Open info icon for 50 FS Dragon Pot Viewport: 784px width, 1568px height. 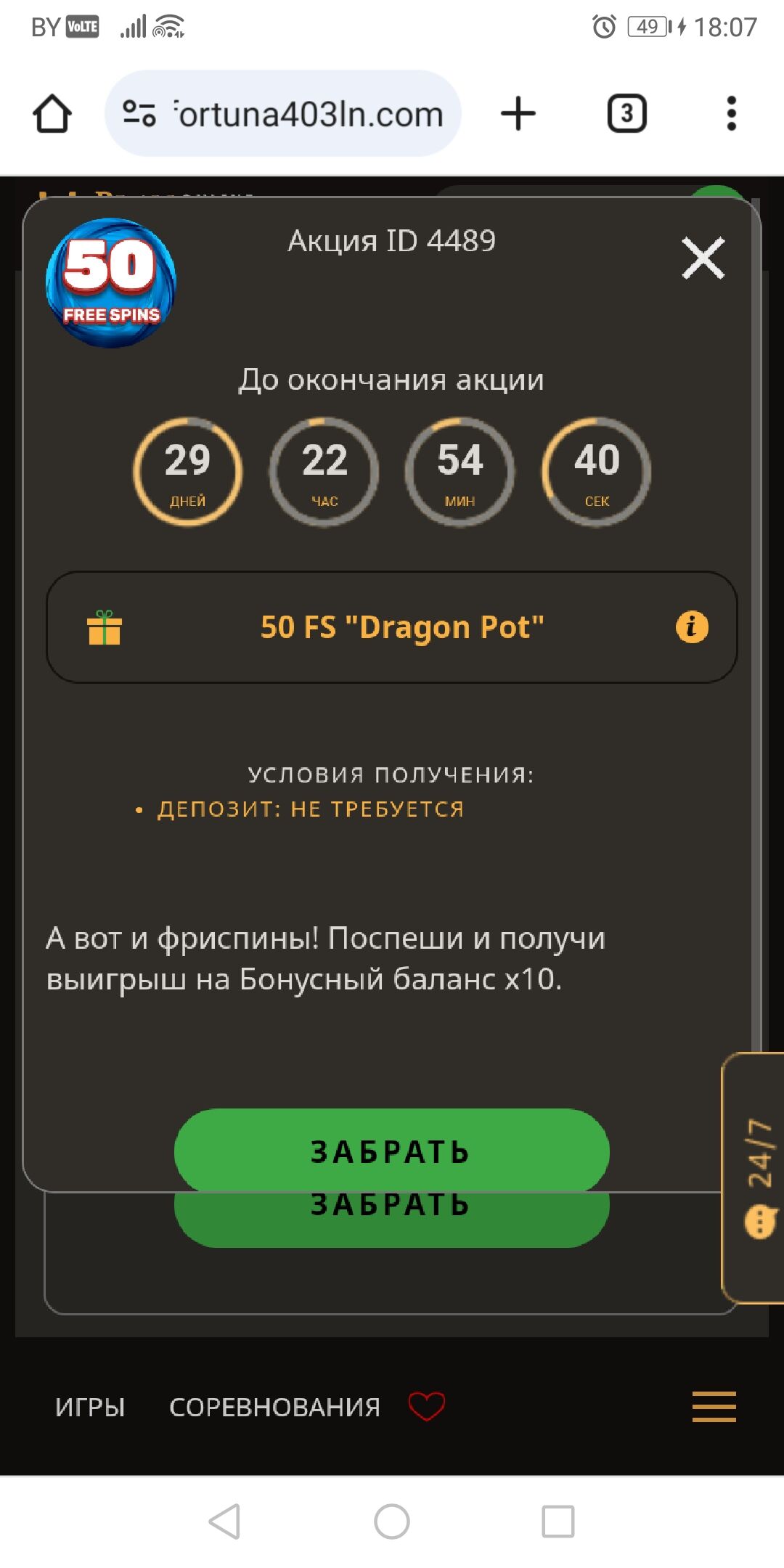pos(692,626)
